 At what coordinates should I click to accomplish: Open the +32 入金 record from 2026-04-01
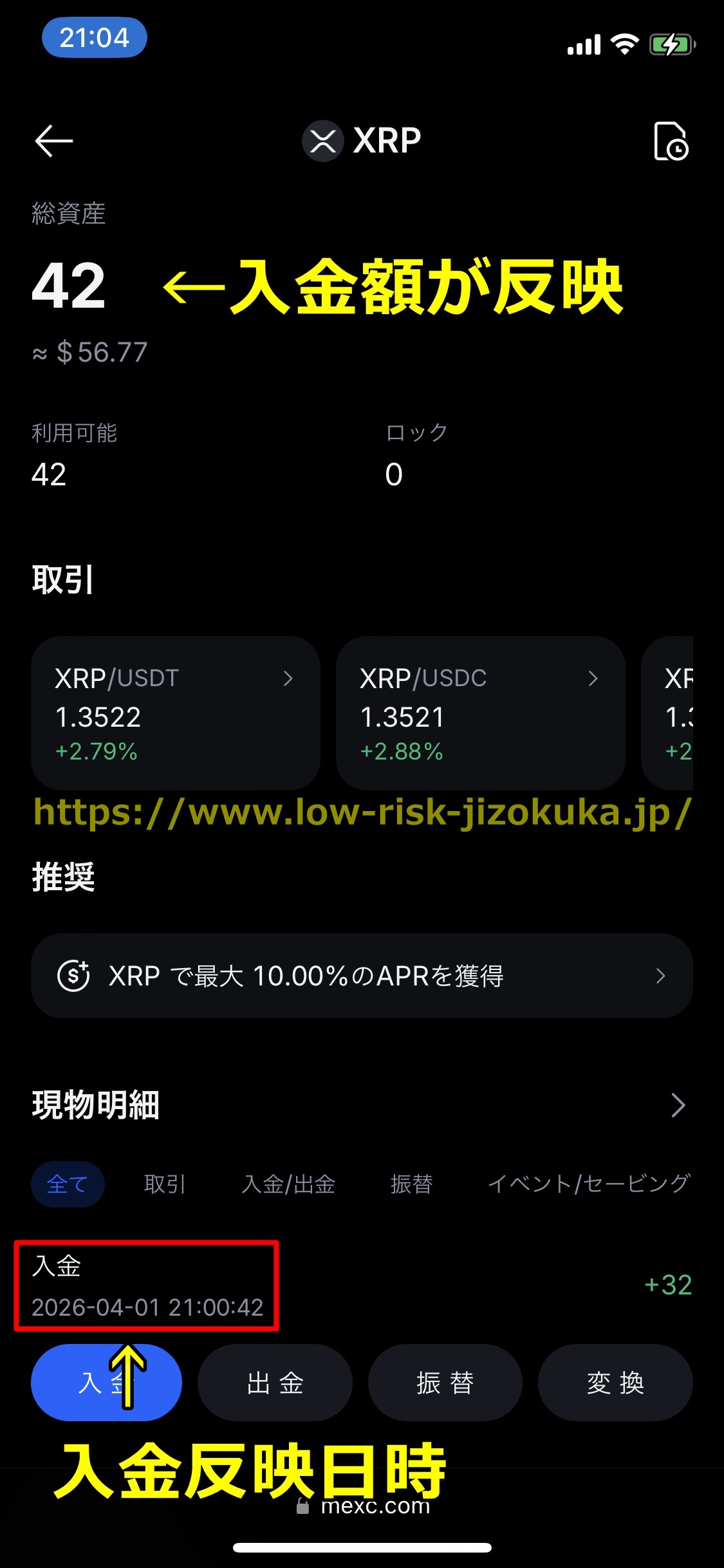pyautogui.click(x=362, y=1285)
